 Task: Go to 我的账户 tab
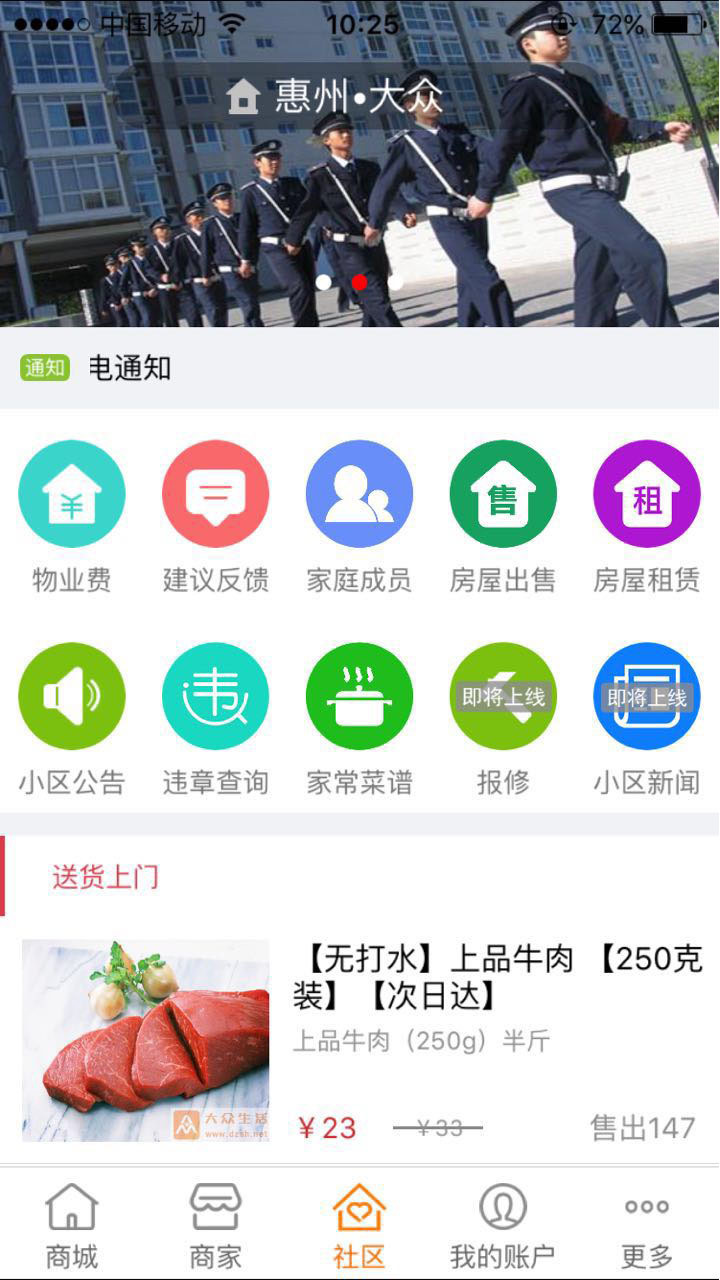coord(503,1224)
